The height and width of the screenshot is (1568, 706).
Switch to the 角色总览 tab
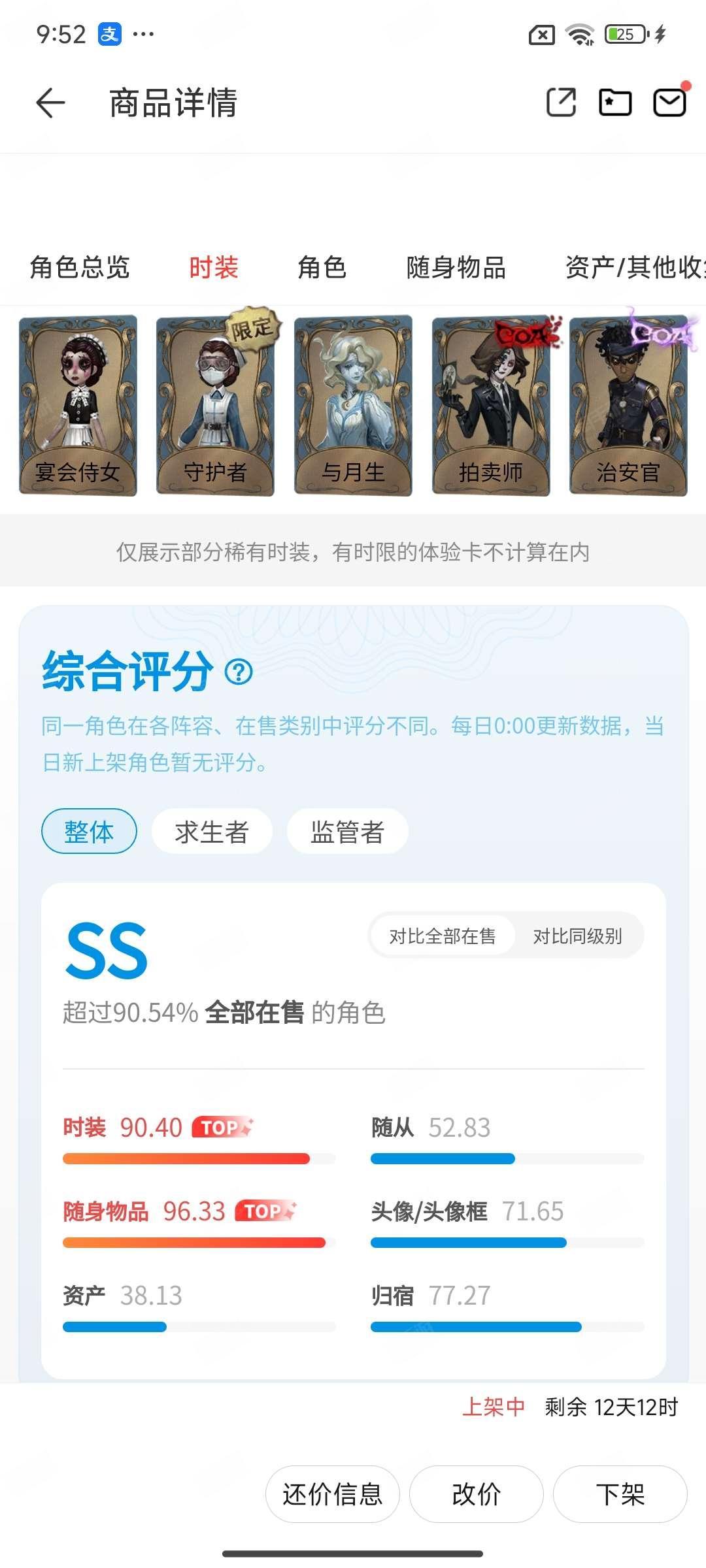[80, 267]
